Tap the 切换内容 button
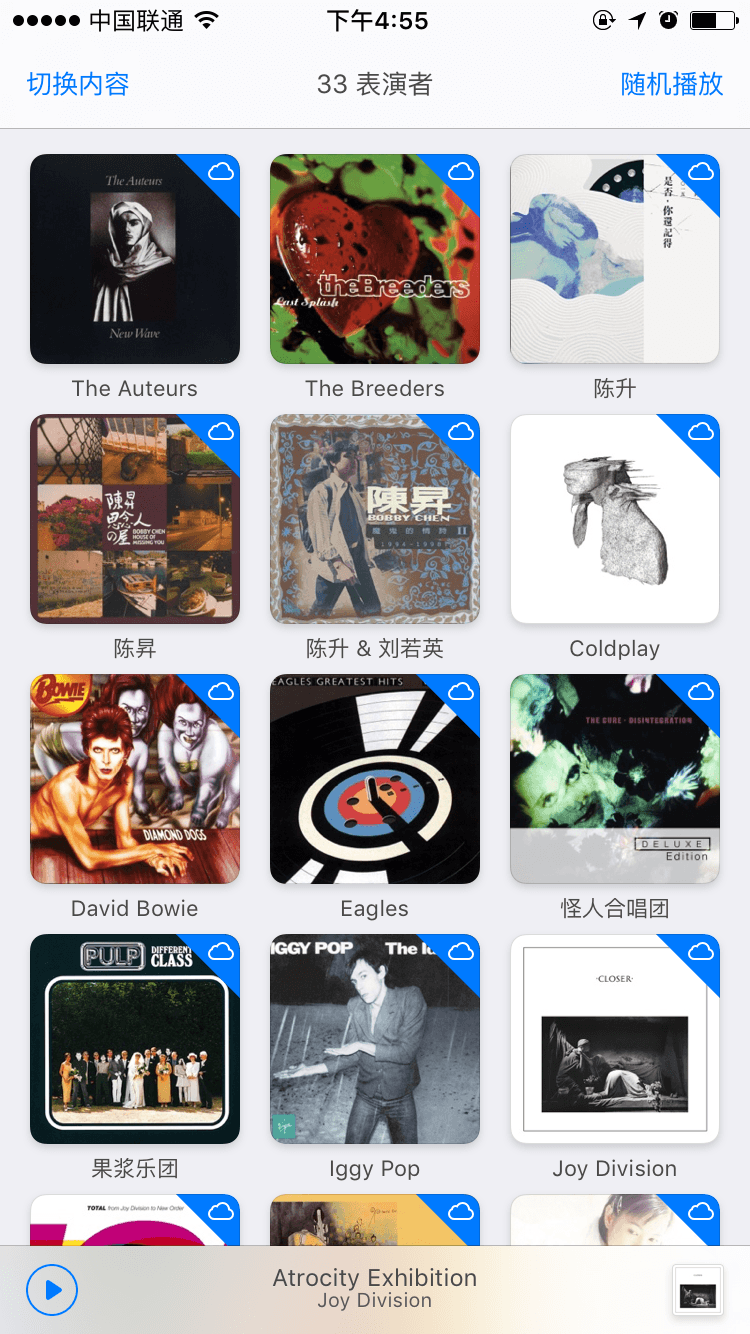The image size is (750, 1334). pyautogui.click(x=78, y=84)
